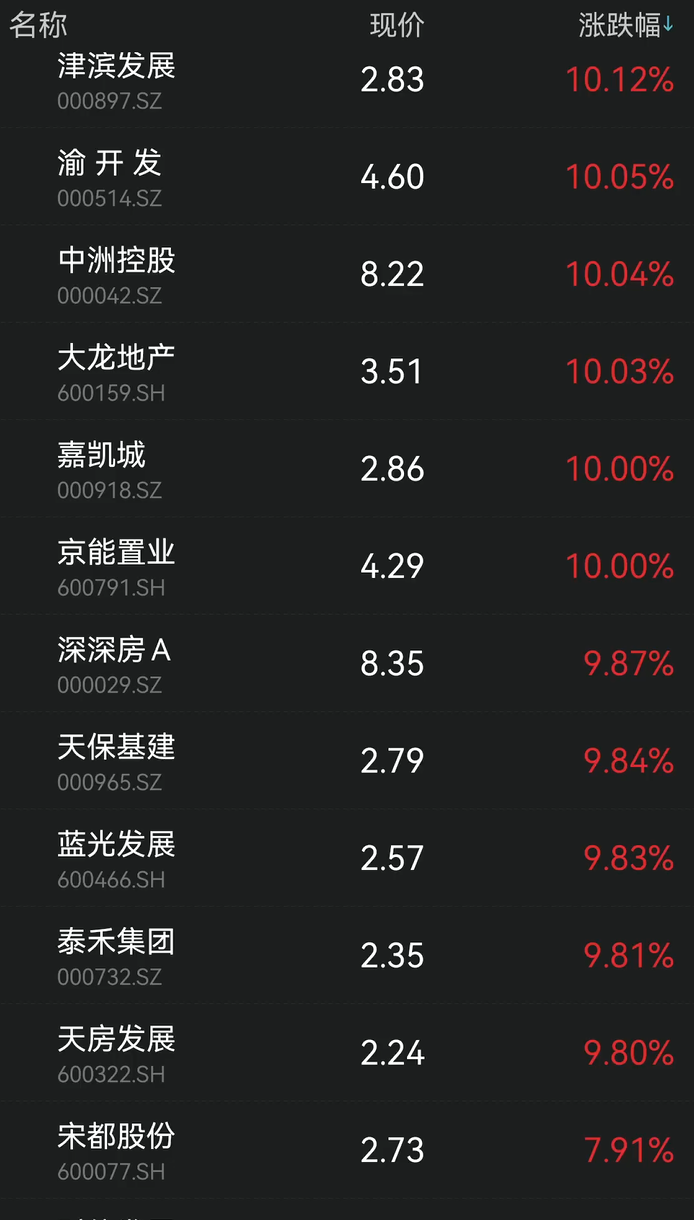Select the 宋都股份 stock
This screenshot has width=694, height=1220.
(x=347, y=1150)
